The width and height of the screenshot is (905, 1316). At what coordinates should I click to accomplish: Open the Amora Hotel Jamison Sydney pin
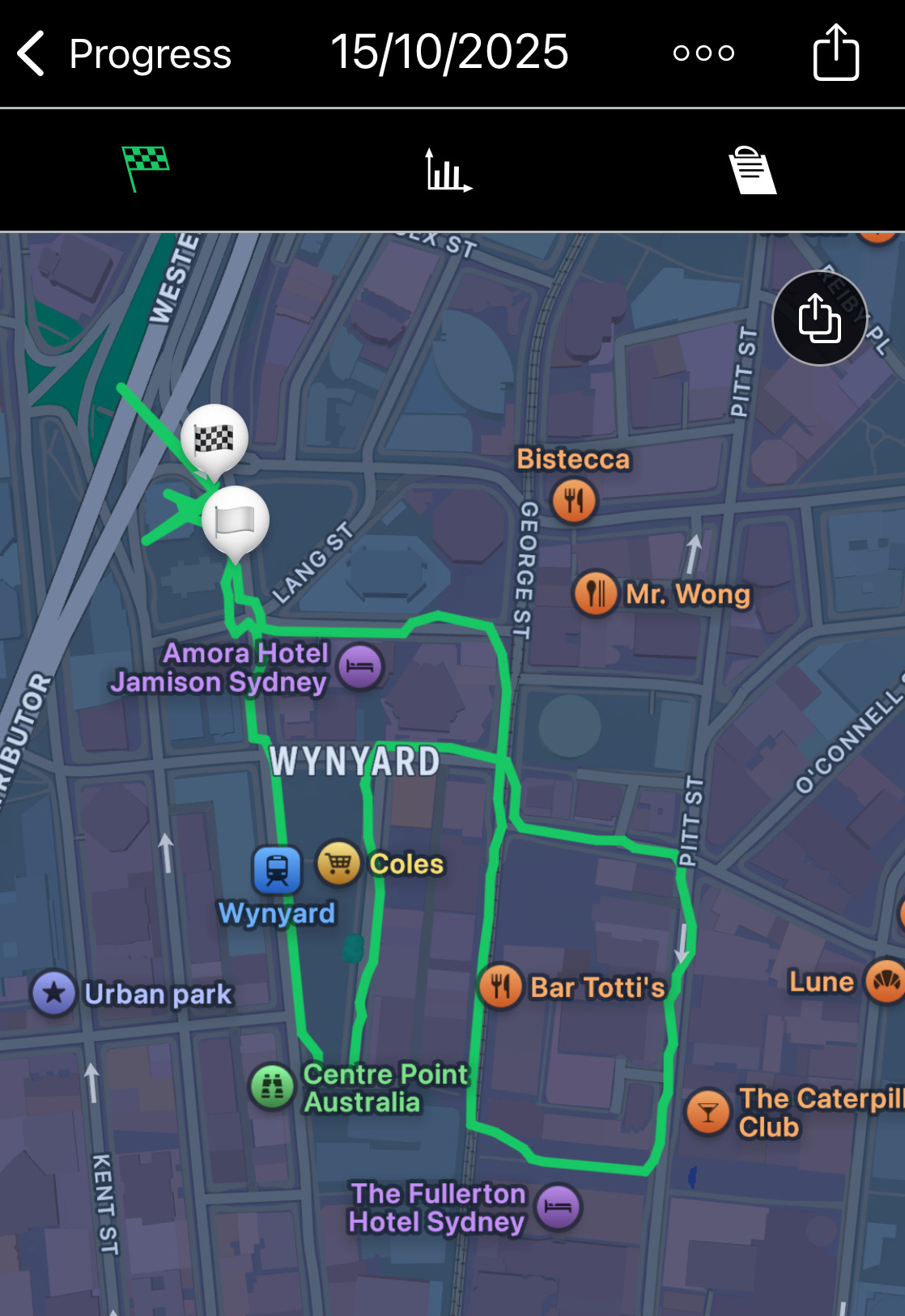click(359, 667)
